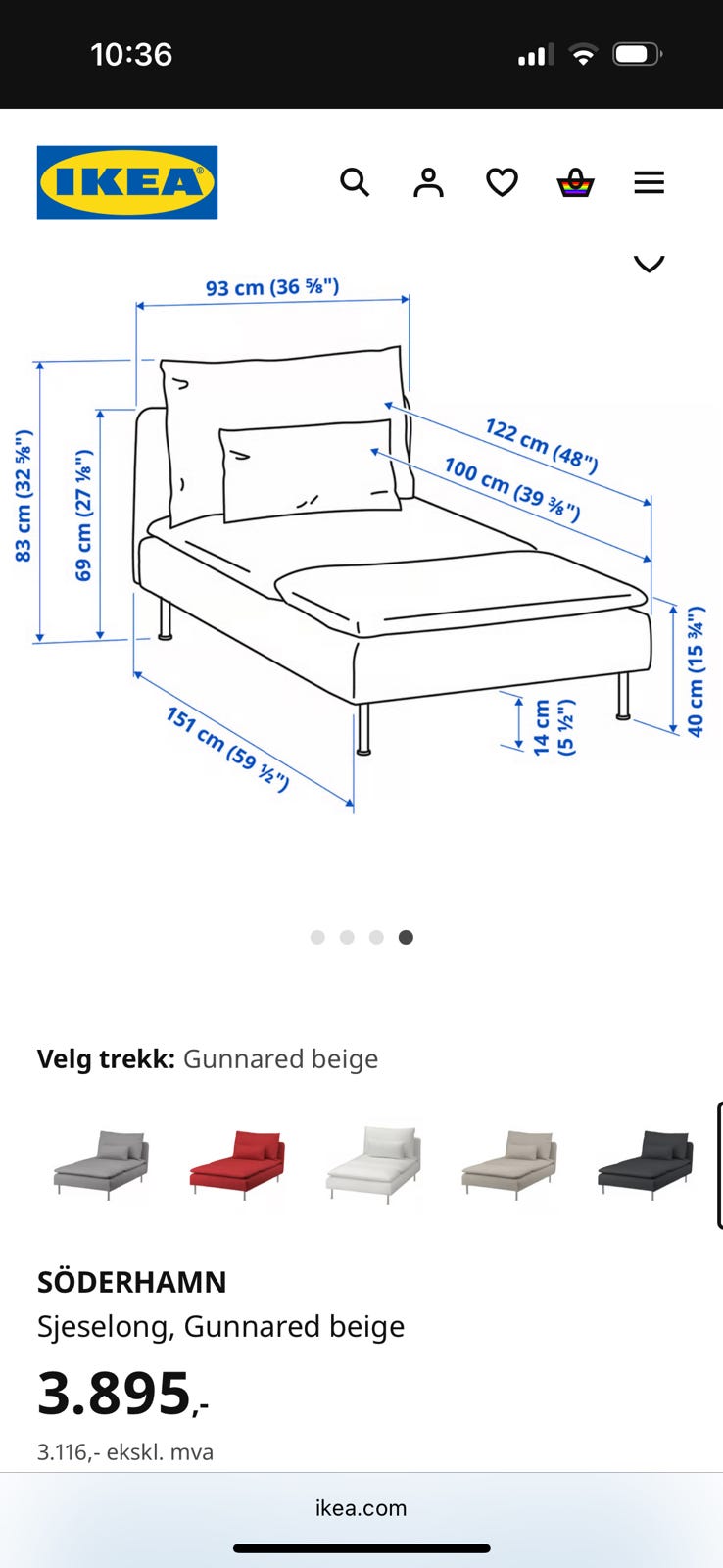Open the search function
Image resolution: width=723 pixels, height=1568 pixels.
click(355, 182)
